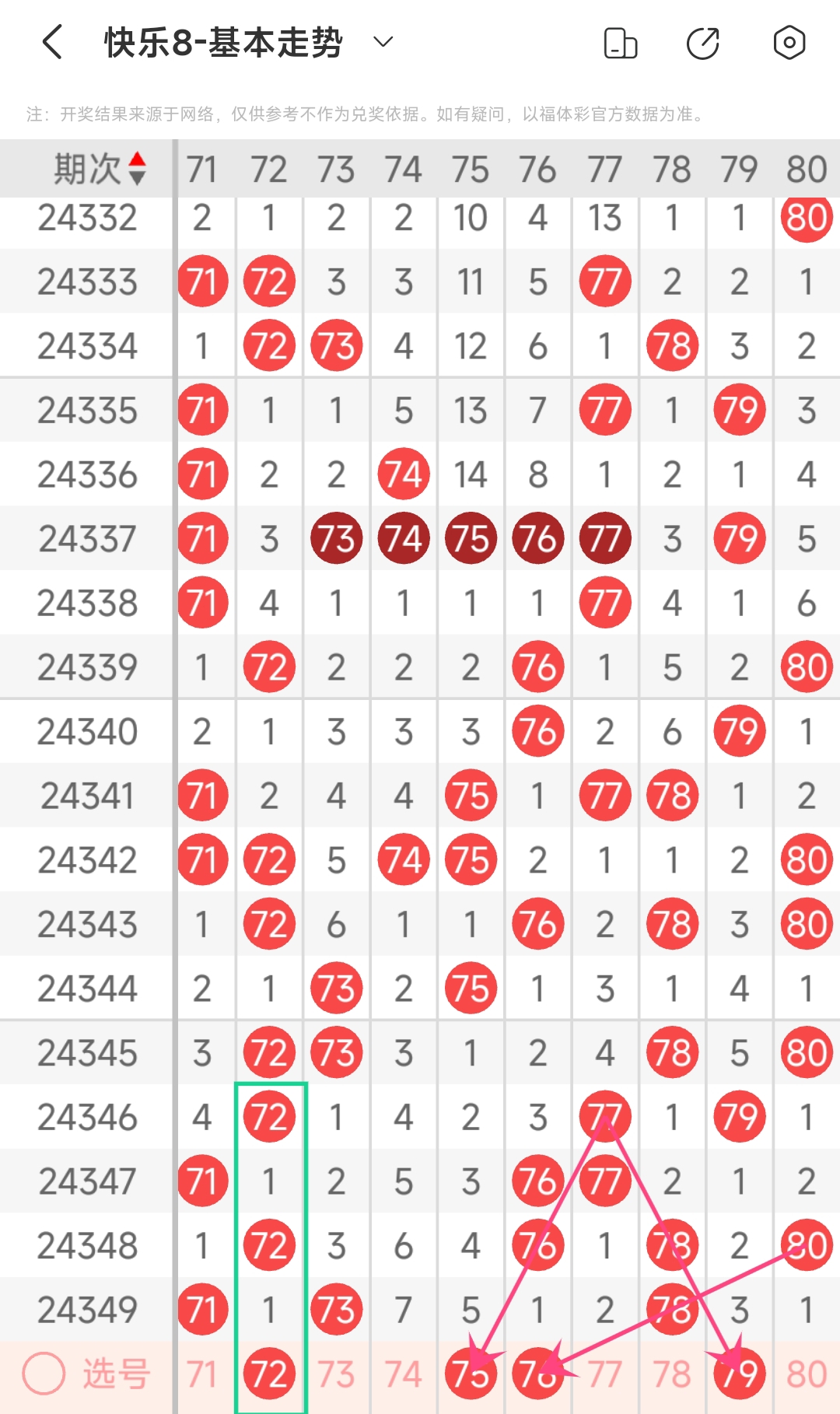Screen dimensions: 840x1414
Task: Open the screen orientation switch icon
Action: point(620,43)
